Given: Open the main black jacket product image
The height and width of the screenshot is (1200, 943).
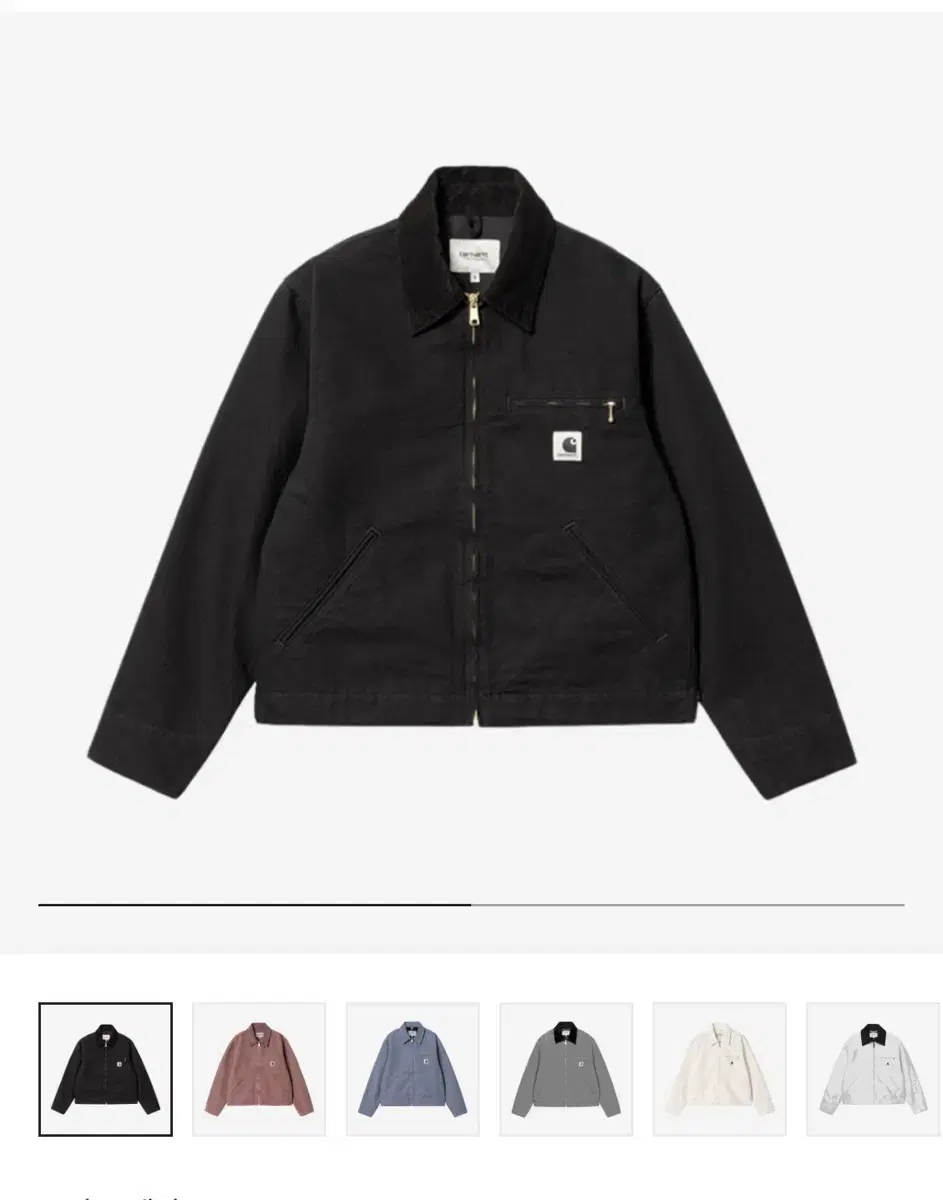Looking at the screenshot, I should pyautogui.click(x=470, y=480).
